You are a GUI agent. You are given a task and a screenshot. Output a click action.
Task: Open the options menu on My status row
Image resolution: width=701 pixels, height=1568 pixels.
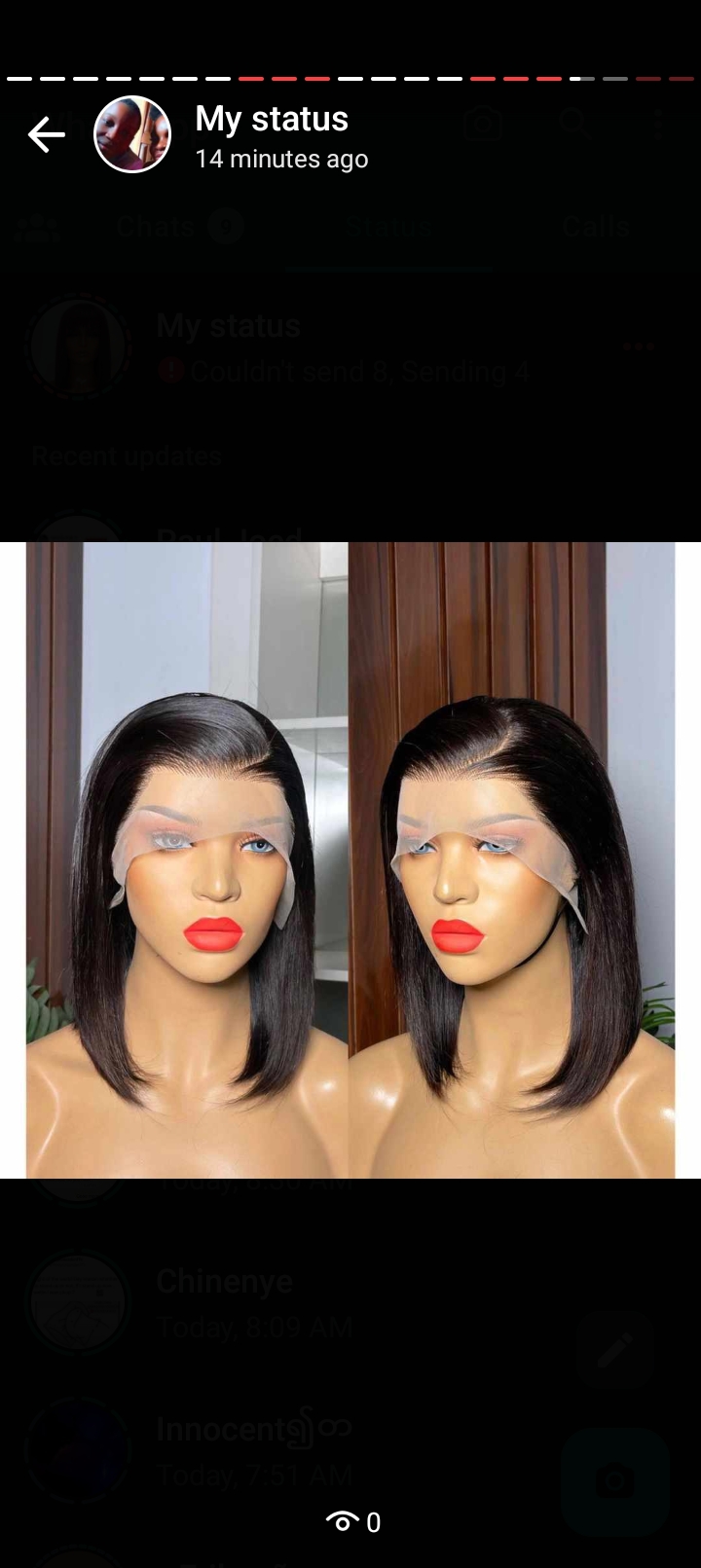[638, 346]
